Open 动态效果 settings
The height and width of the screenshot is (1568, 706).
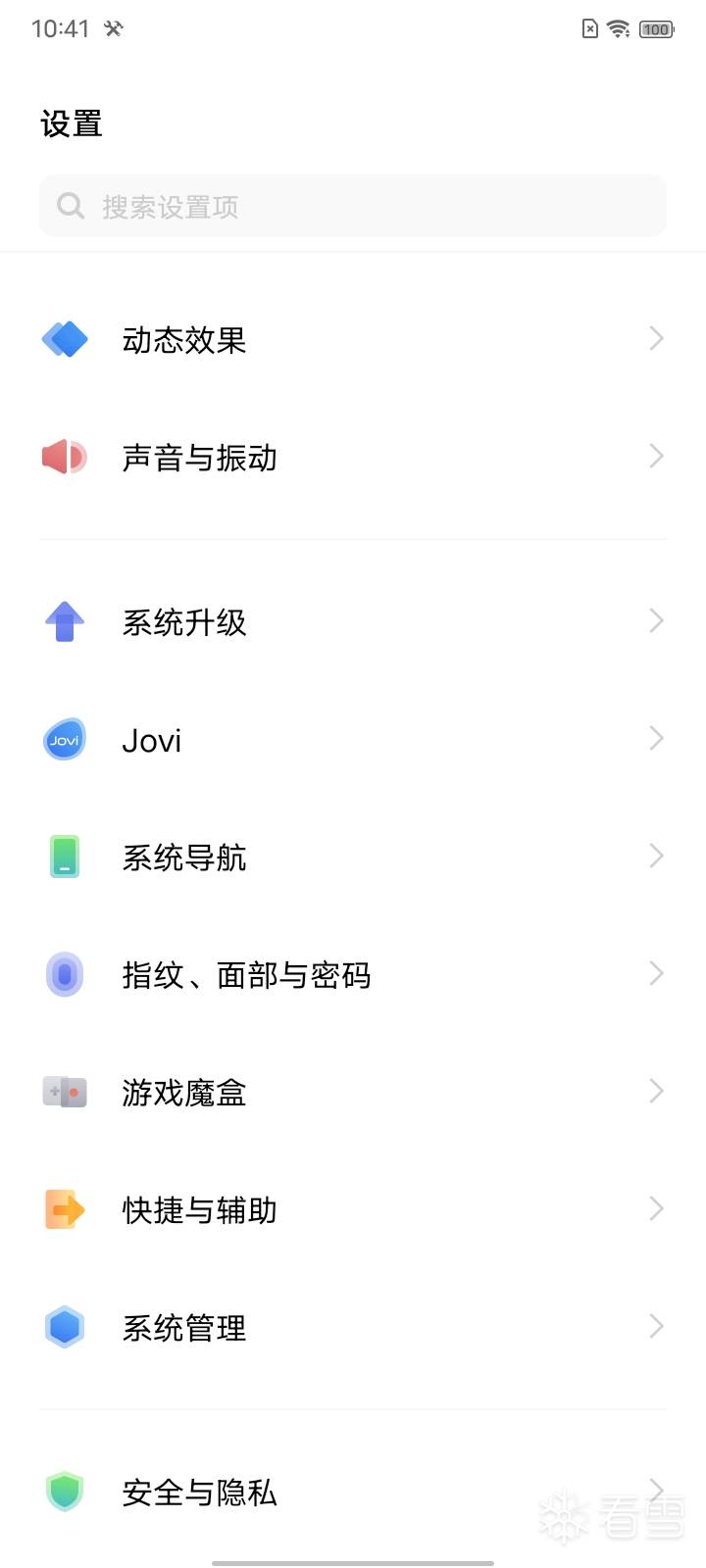(x=353, y=339)
